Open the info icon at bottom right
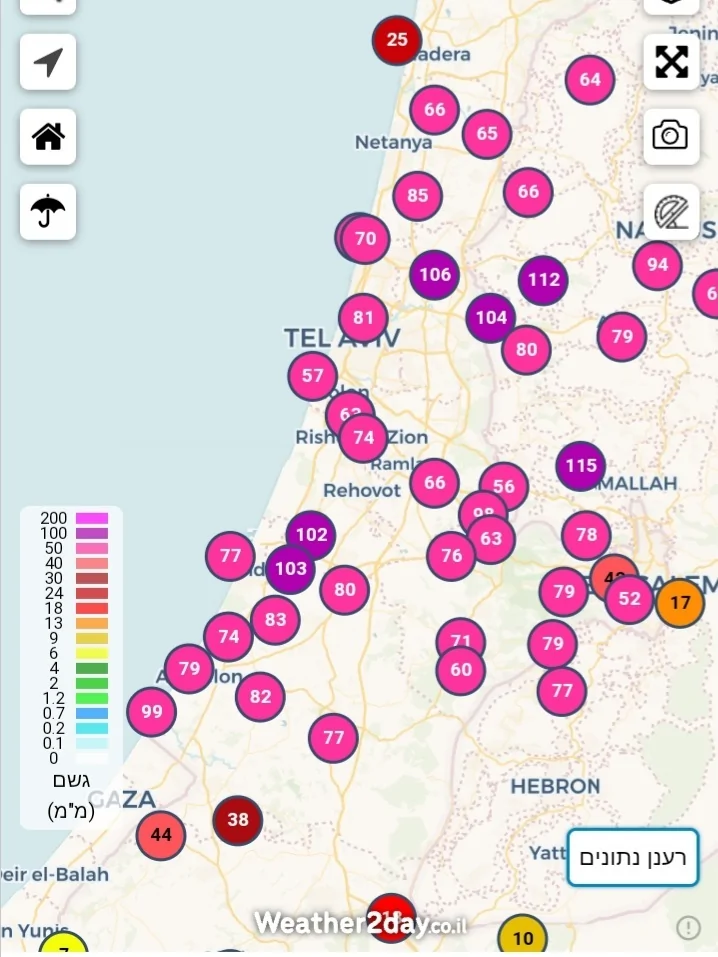718x957 pixels. pos(688,927)
